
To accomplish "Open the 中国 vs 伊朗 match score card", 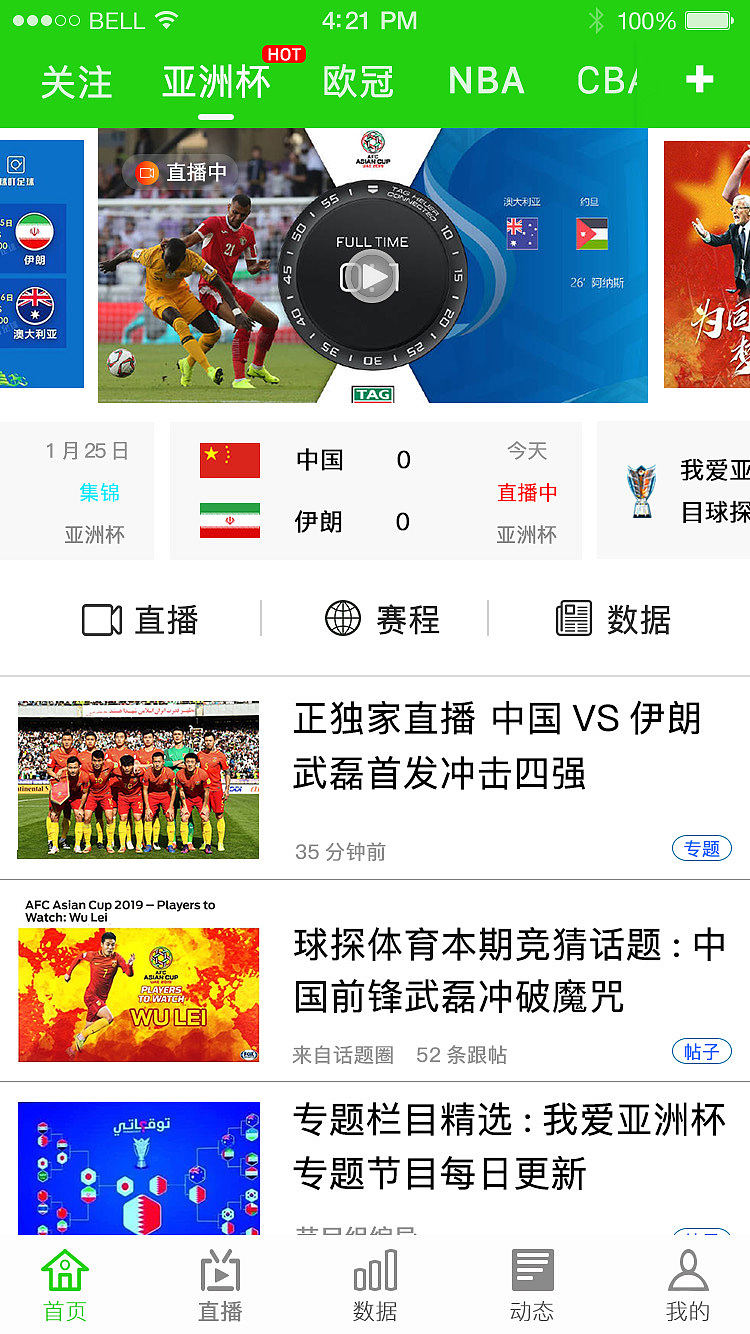I will click(x=375, y=490).
